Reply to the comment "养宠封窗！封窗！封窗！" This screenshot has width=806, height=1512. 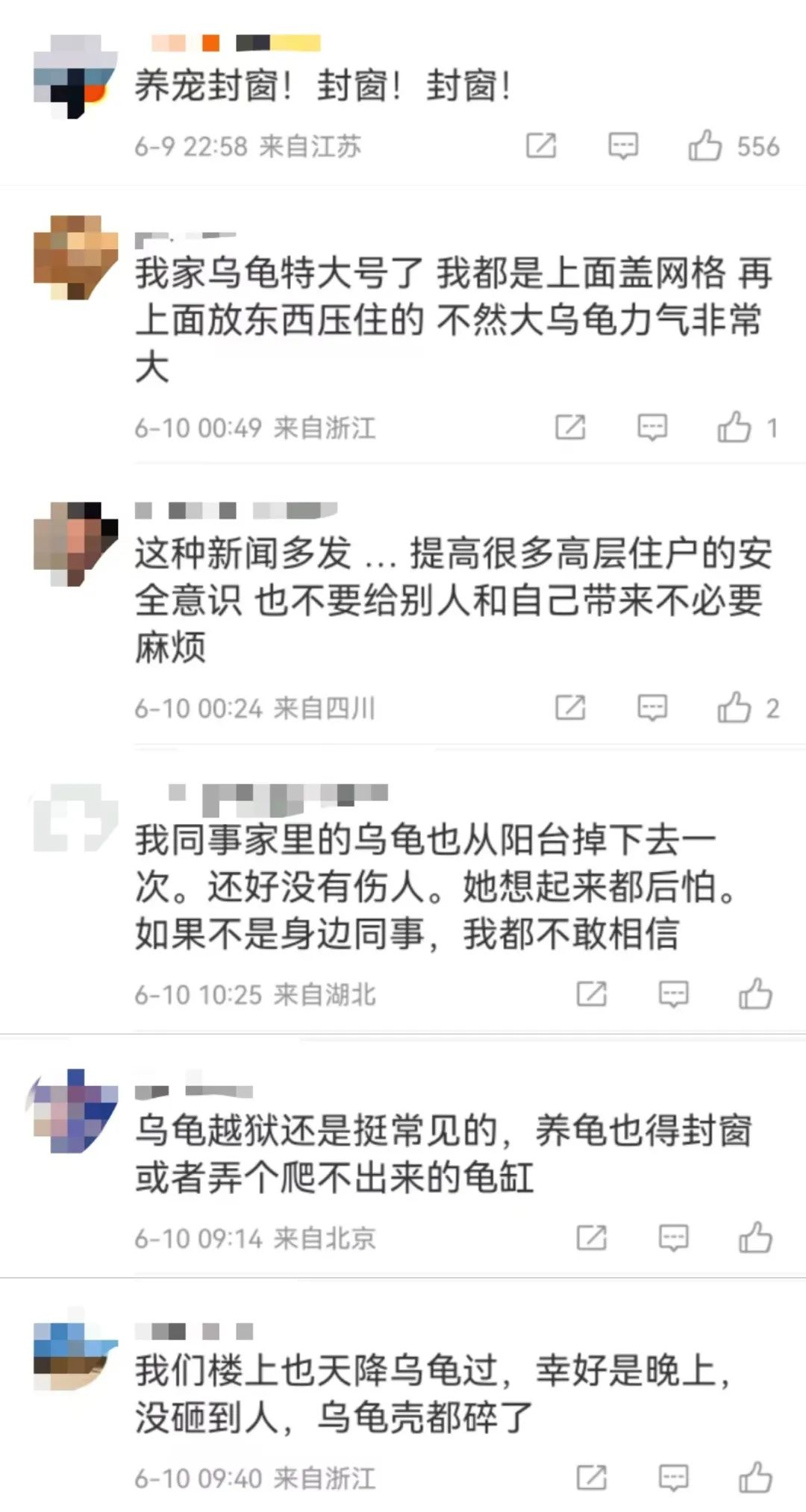[622, 145]
